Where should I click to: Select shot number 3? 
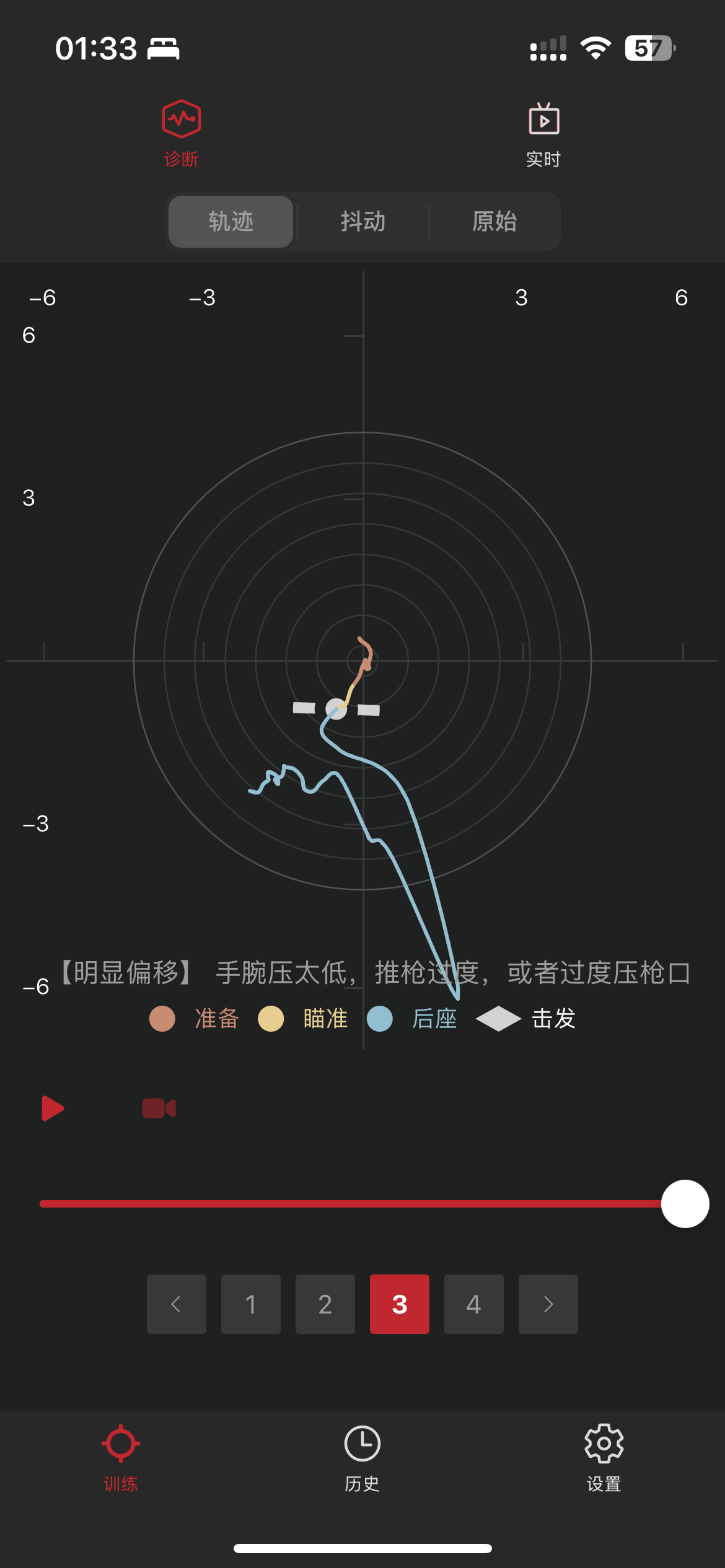pyautogui.click(x=400, y=1304)
